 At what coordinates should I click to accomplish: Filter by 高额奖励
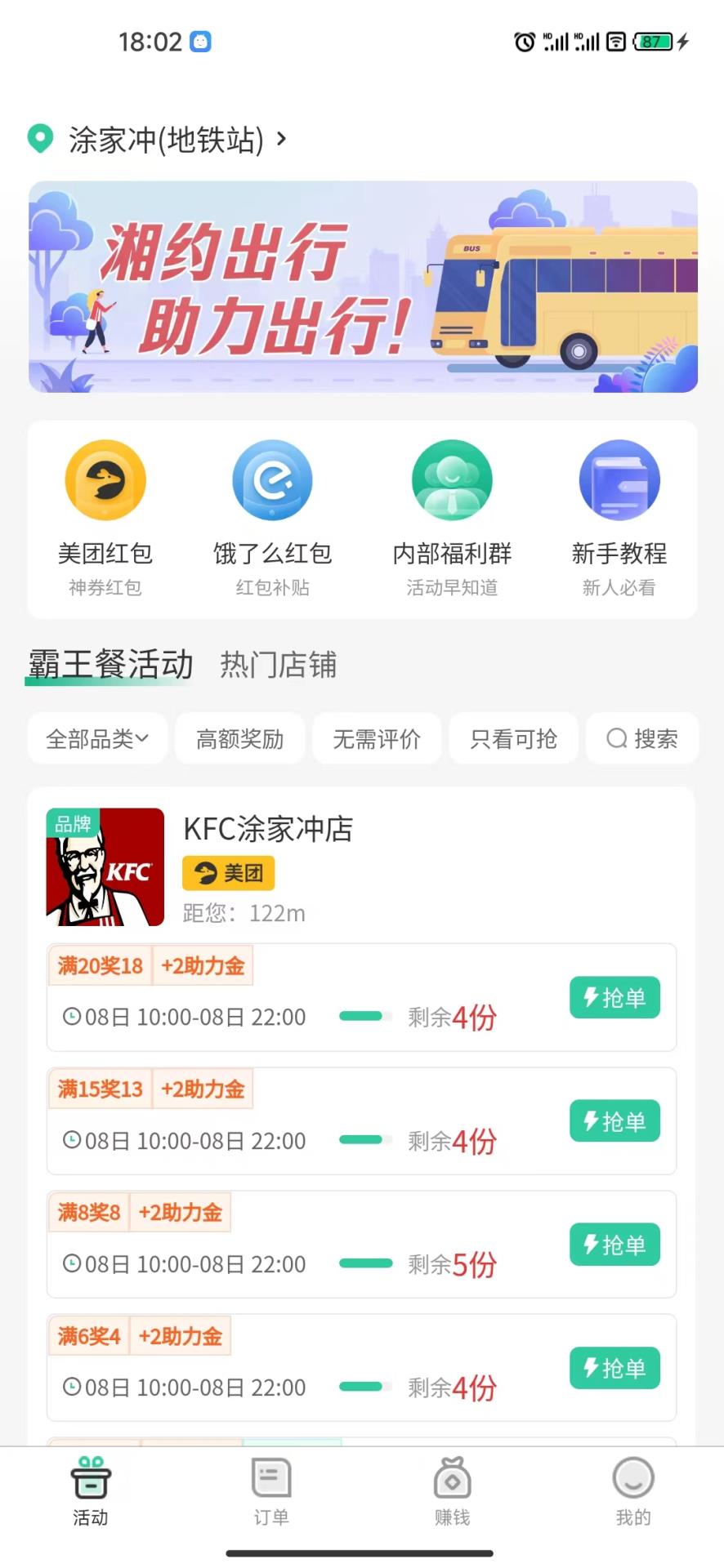click(239, 739)
